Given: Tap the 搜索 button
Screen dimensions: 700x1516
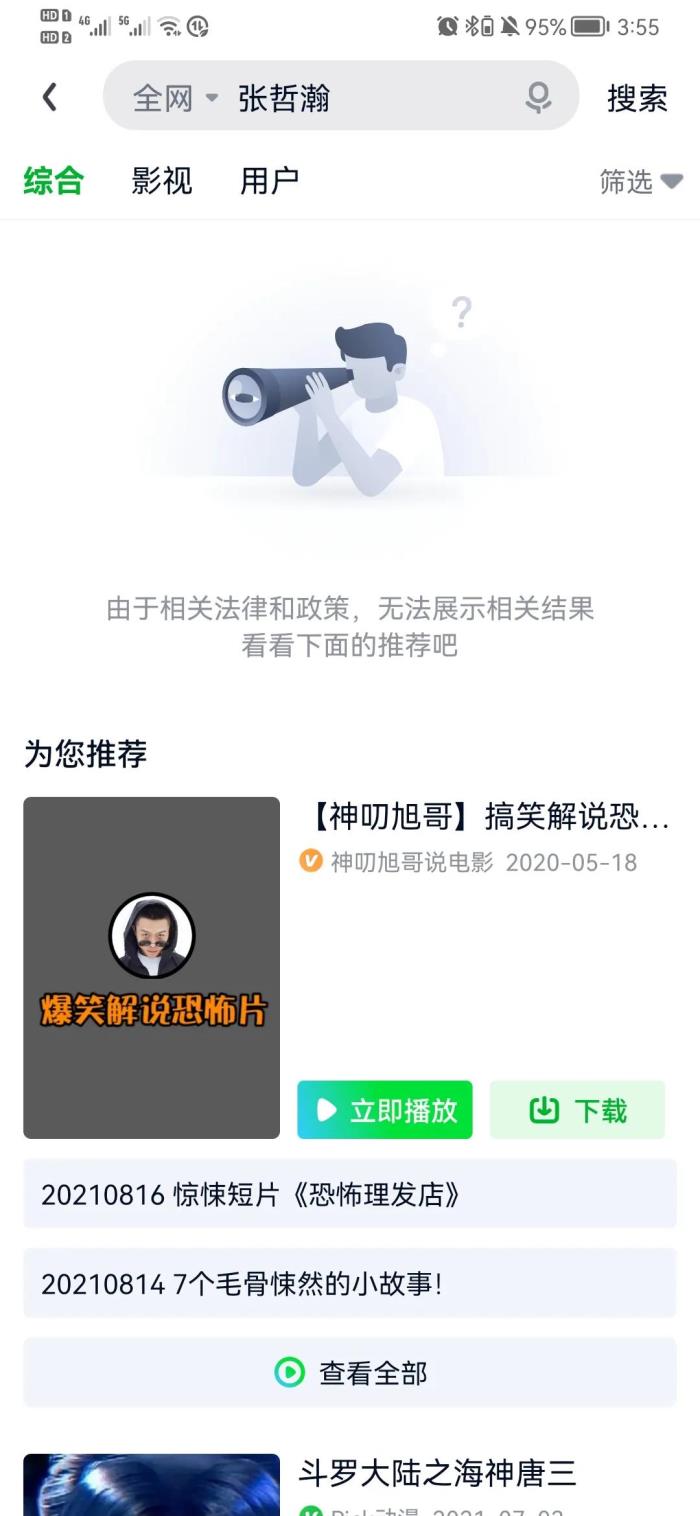Looking at the screenshot, I should (637, 98).
